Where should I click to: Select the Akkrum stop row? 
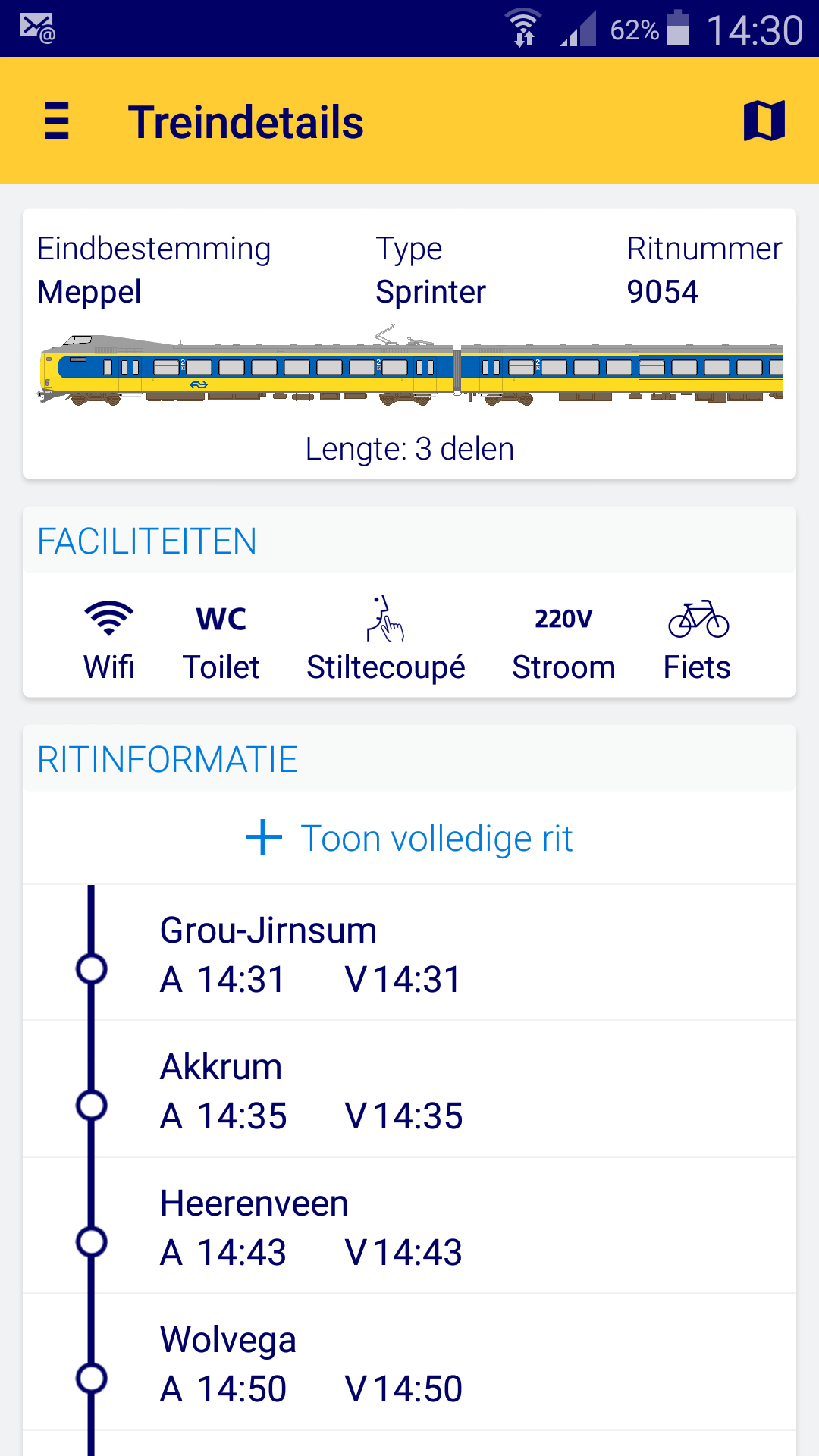pos(409,1090)
